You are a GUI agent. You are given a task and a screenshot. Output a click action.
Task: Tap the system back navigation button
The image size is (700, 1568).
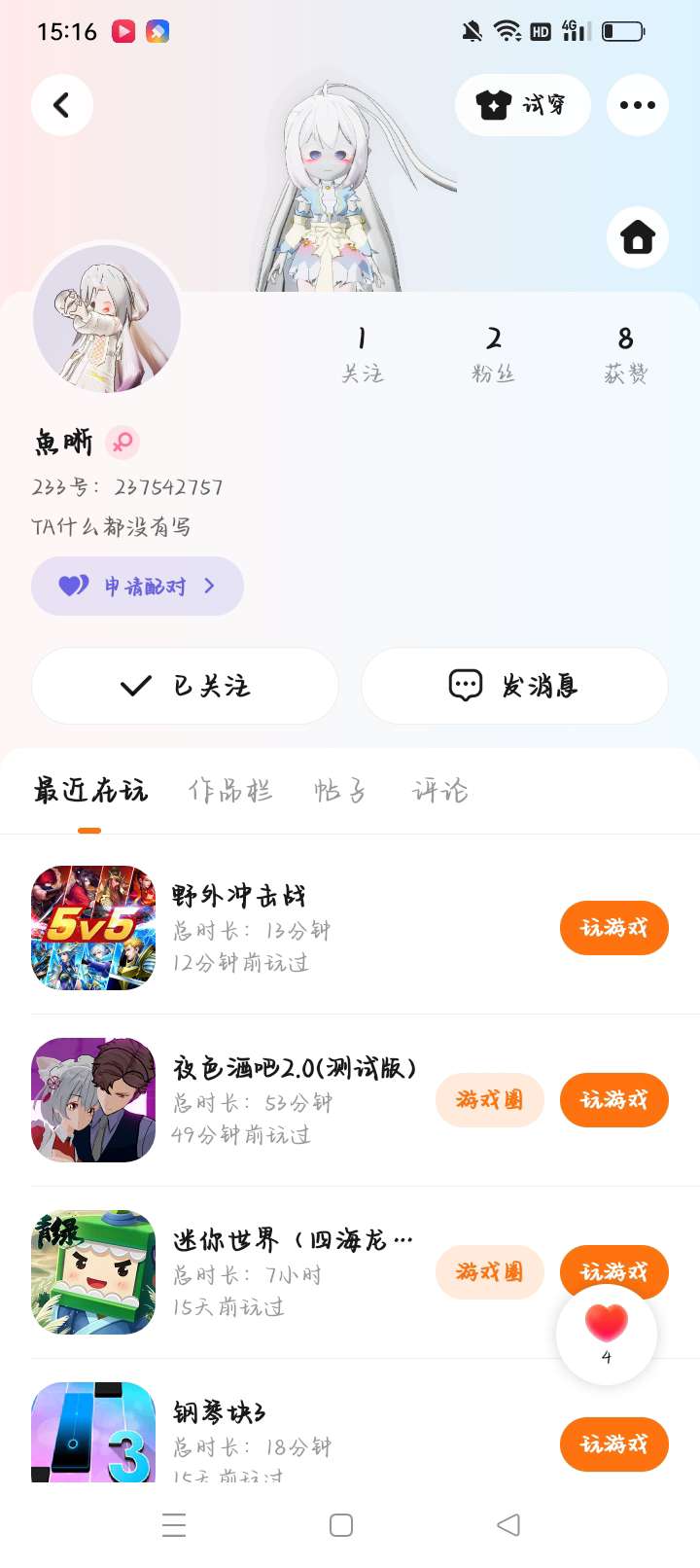point(507,1524)
